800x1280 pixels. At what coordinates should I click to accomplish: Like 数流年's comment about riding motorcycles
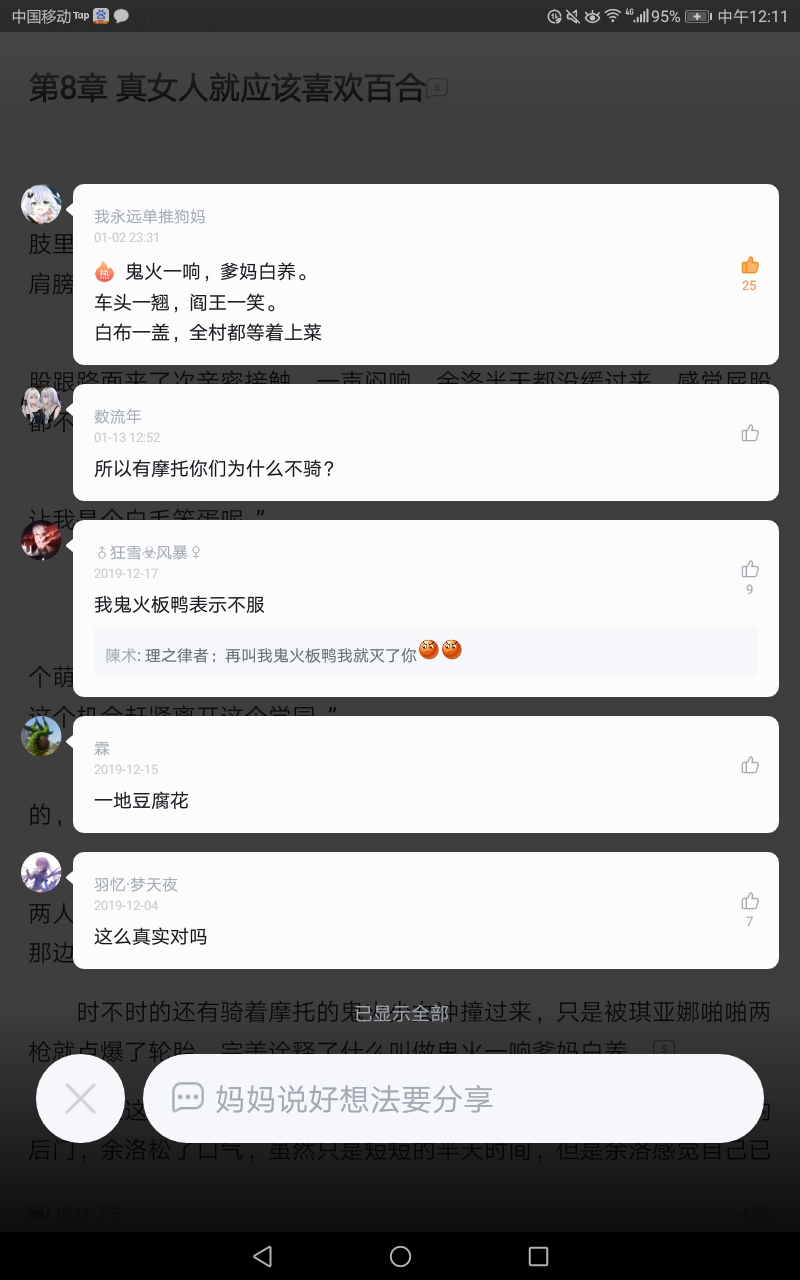click(749, 434)
